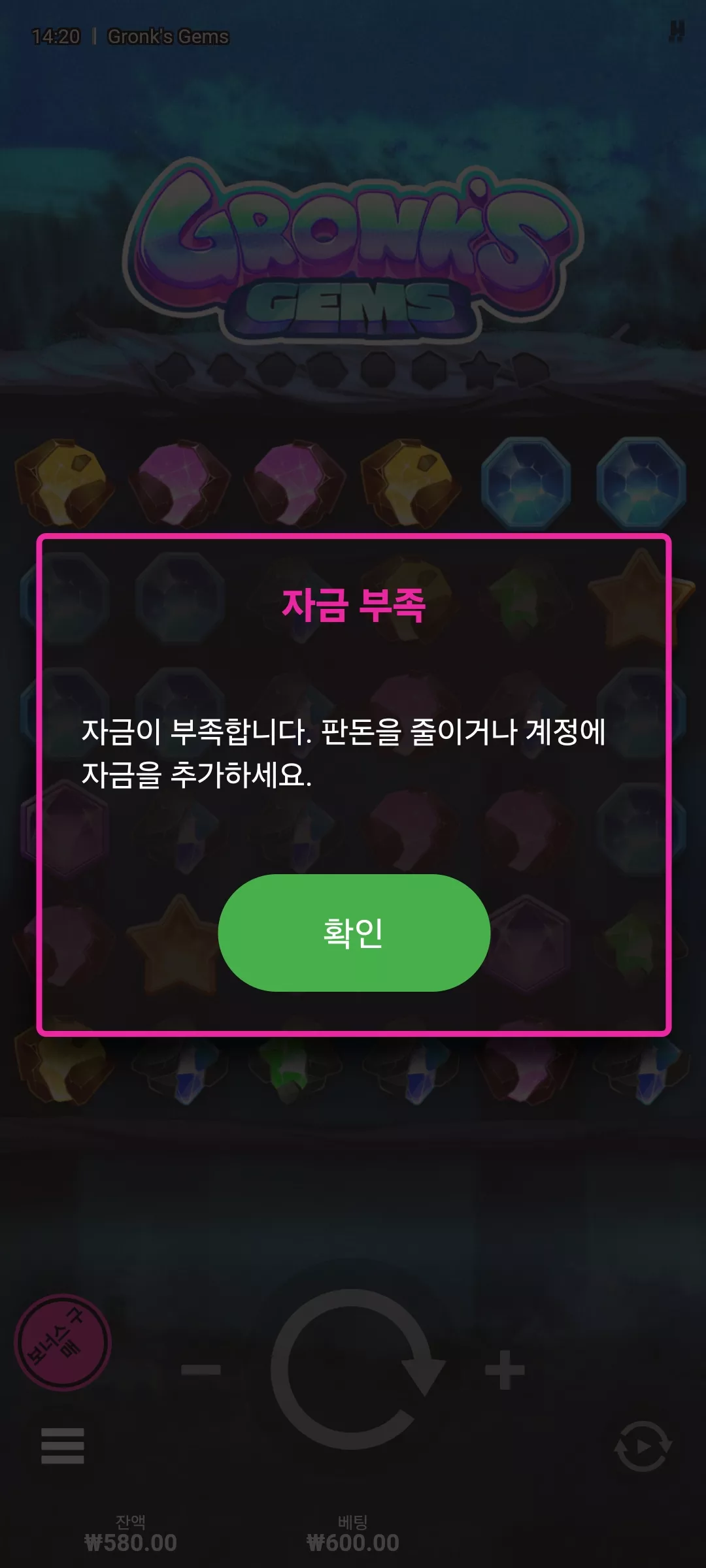The height and width of the screenshot is (1568, 706).
Task: Confirm the 자금 부족 dialog with 확인
Action: tap(354, 932)
